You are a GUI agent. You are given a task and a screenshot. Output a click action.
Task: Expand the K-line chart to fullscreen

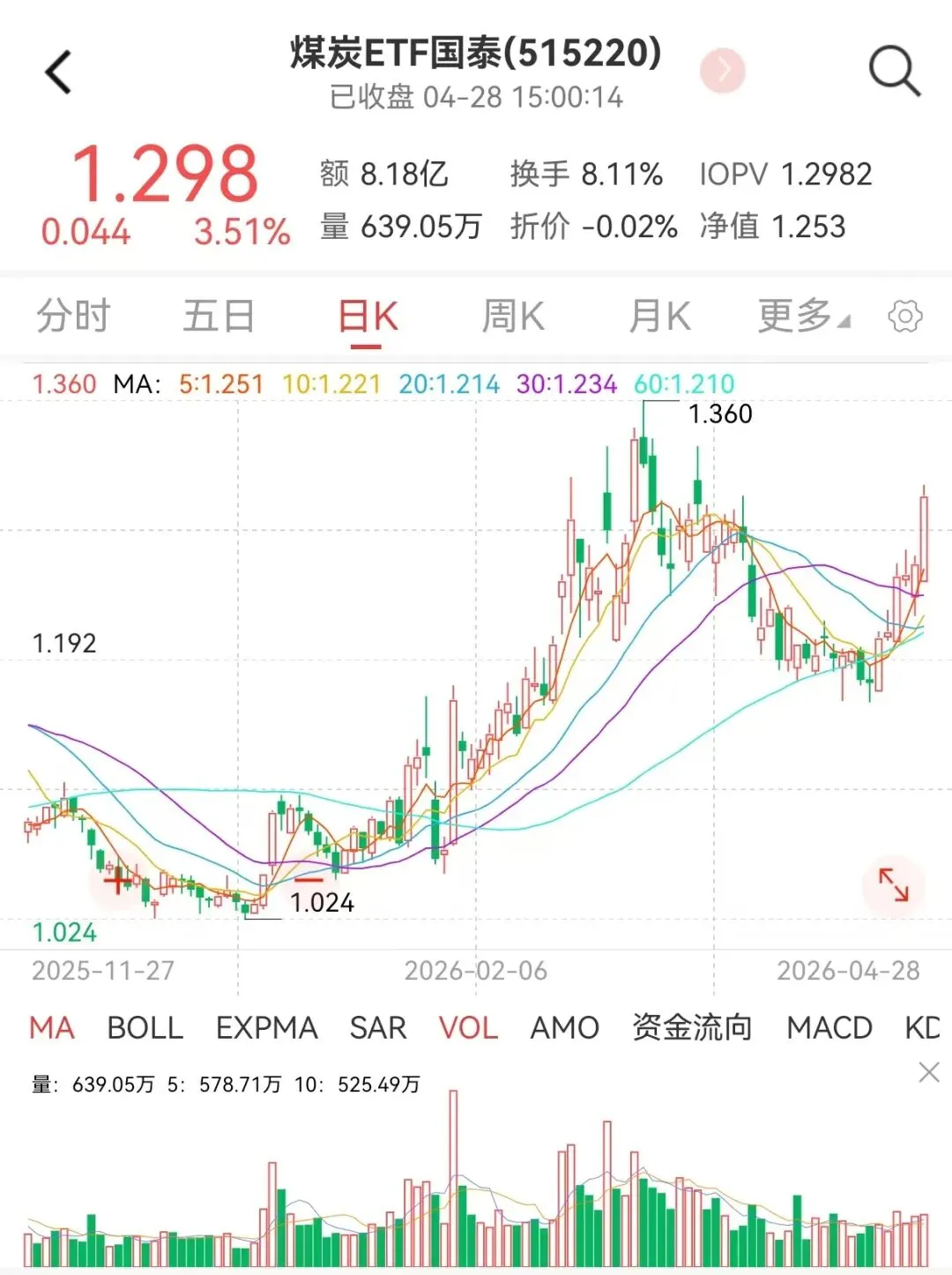[893, 884]
